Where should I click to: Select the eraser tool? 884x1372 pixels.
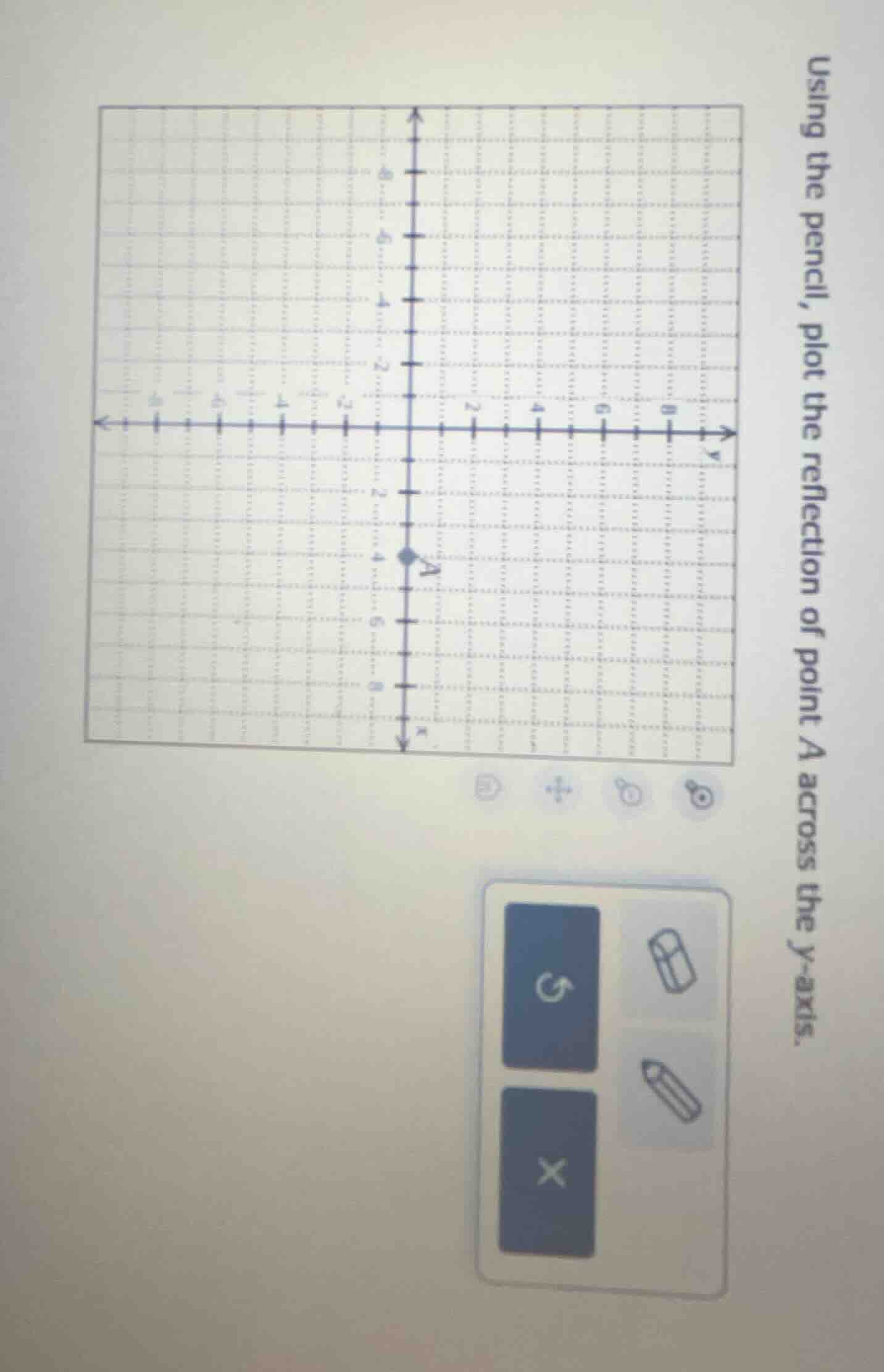[672, 960]
